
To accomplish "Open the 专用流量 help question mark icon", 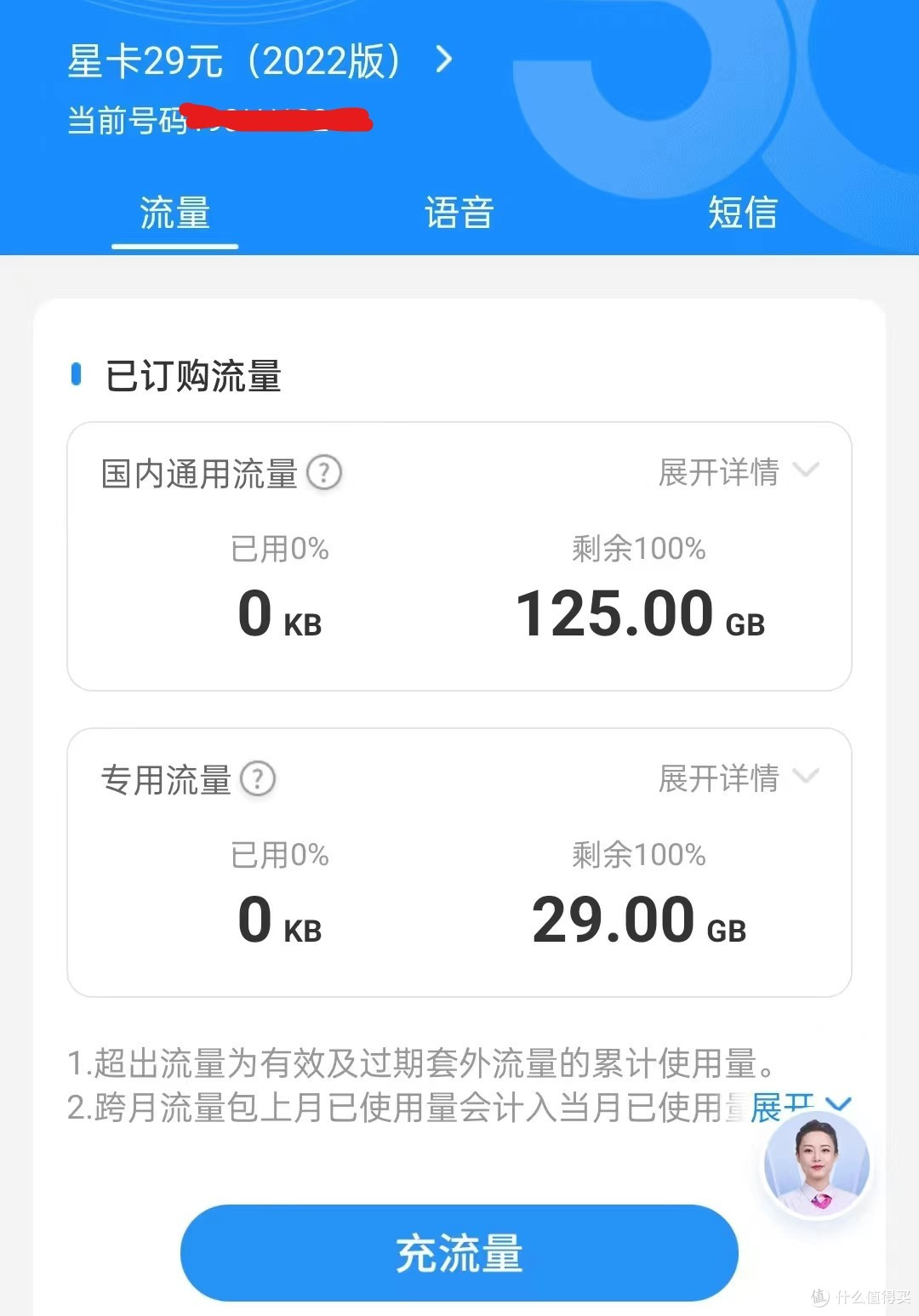I will pyautogui.click(x=257, y=777).
